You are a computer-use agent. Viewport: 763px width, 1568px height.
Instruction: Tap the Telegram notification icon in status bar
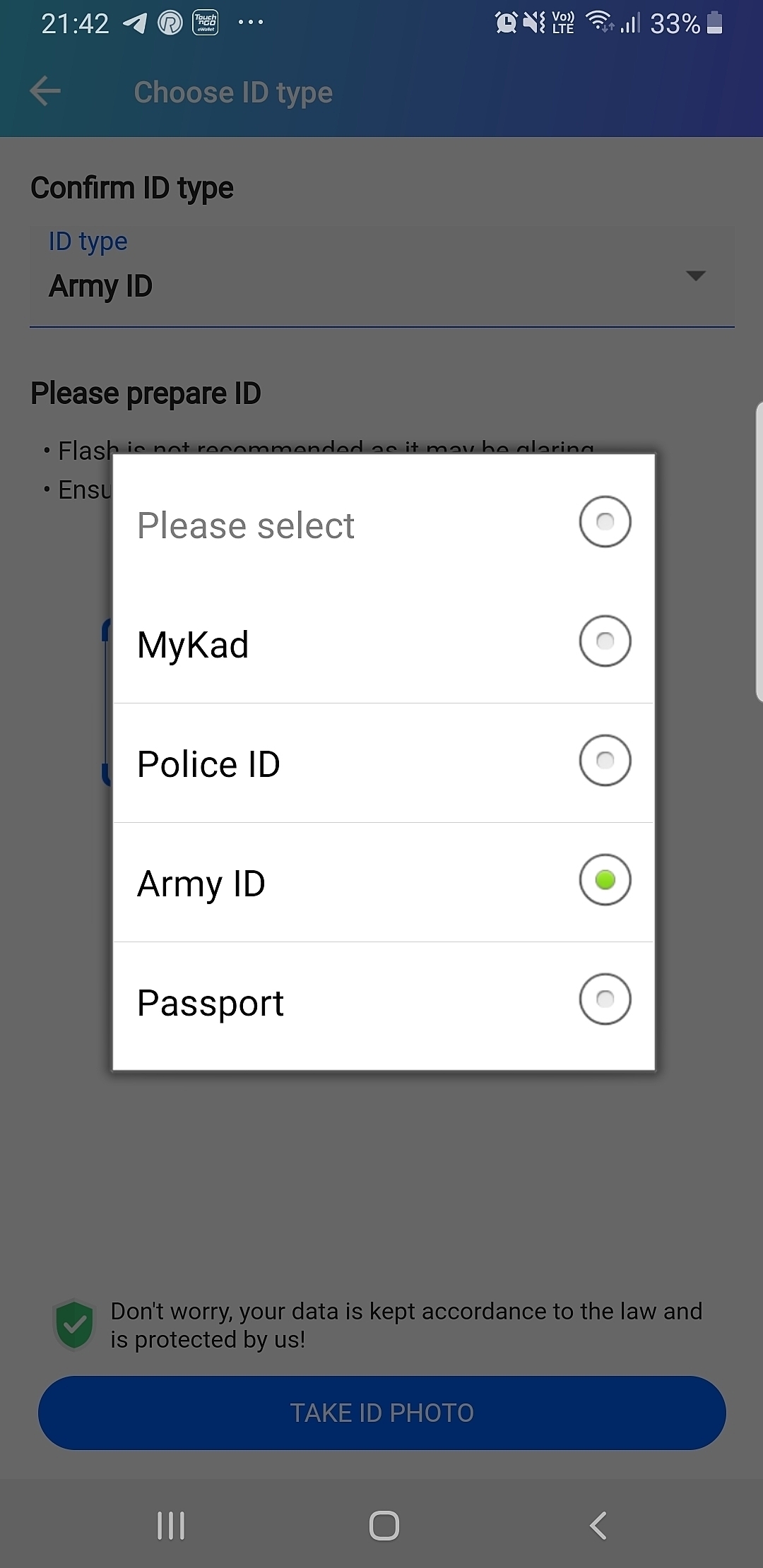click(134, 23)
